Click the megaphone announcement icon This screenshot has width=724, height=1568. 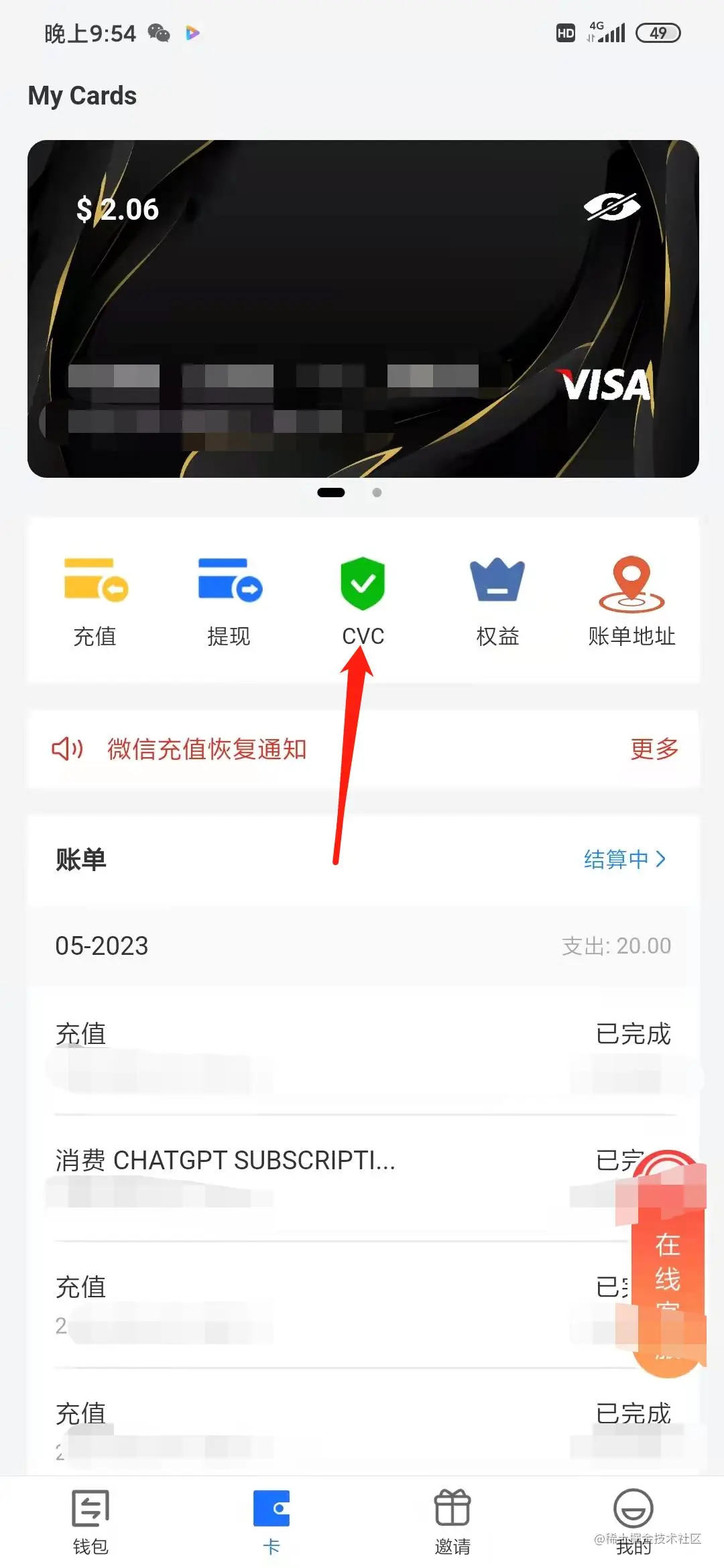(x=66, y=749)
